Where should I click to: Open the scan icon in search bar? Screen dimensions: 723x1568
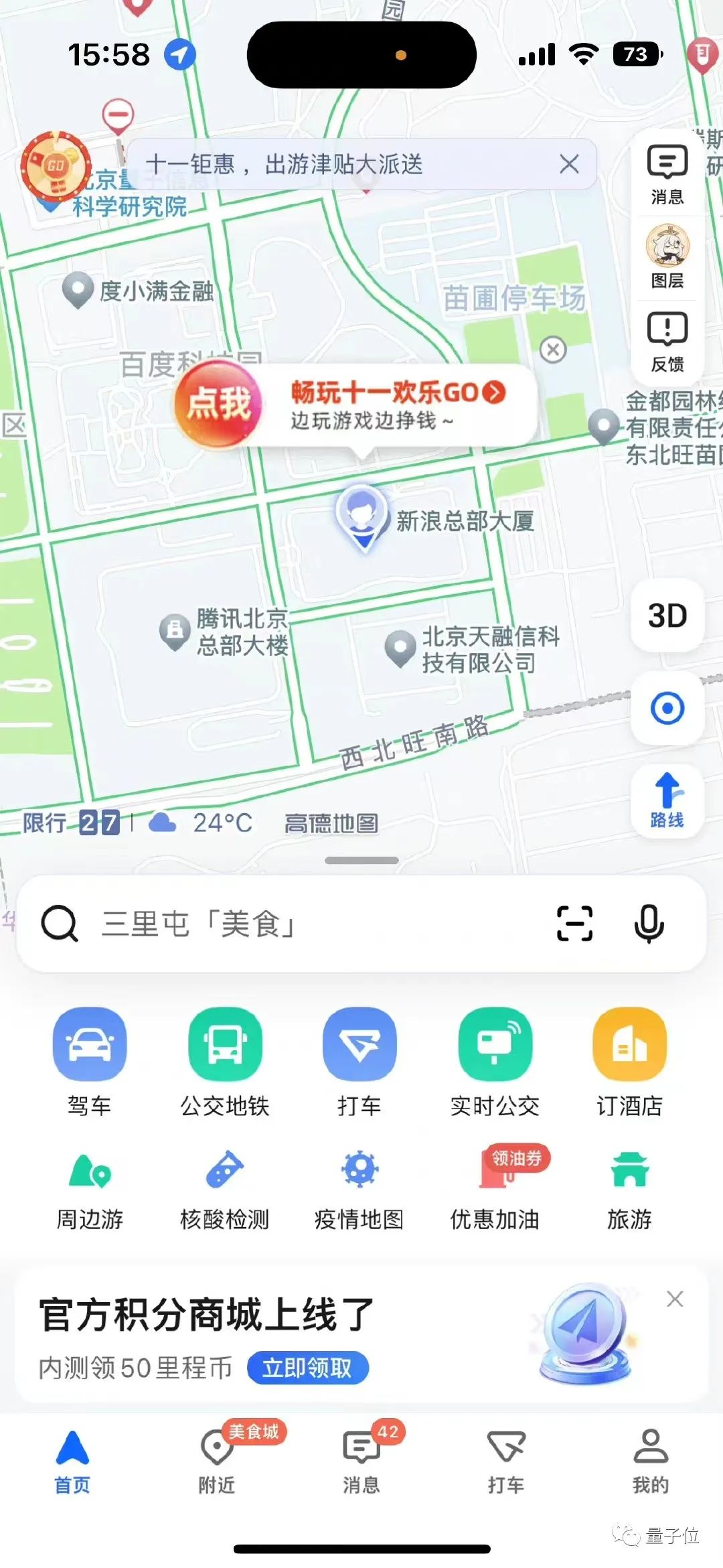point(575,924)
